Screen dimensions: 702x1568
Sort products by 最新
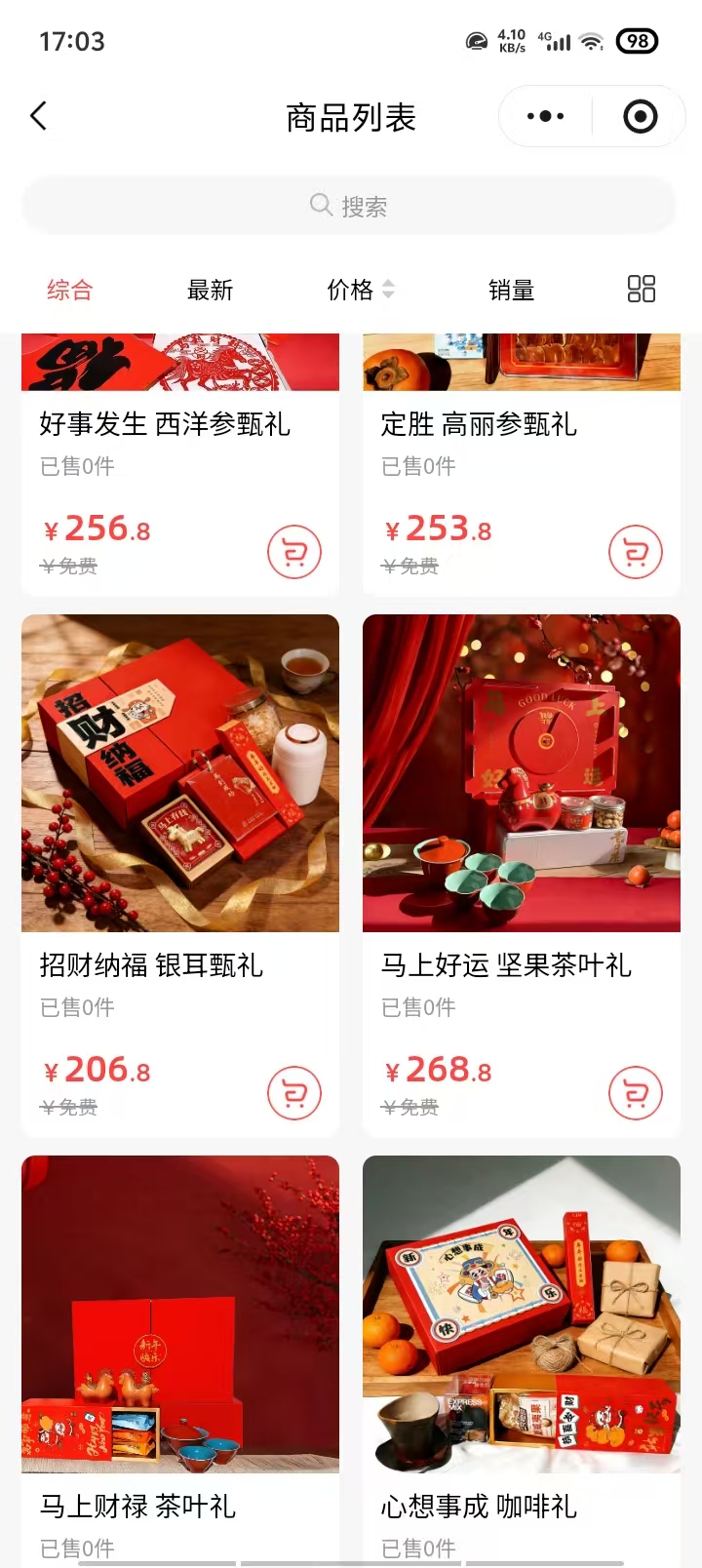click(210, 290)
